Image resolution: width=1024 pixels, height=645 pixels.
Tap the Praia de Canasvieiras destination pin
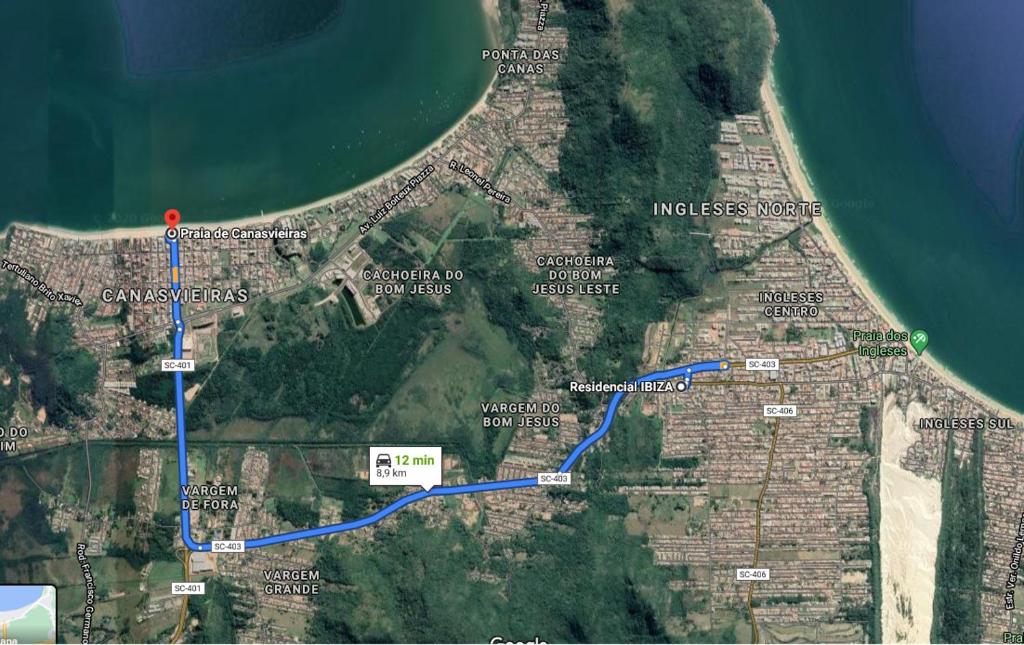(x=172, y=218)
